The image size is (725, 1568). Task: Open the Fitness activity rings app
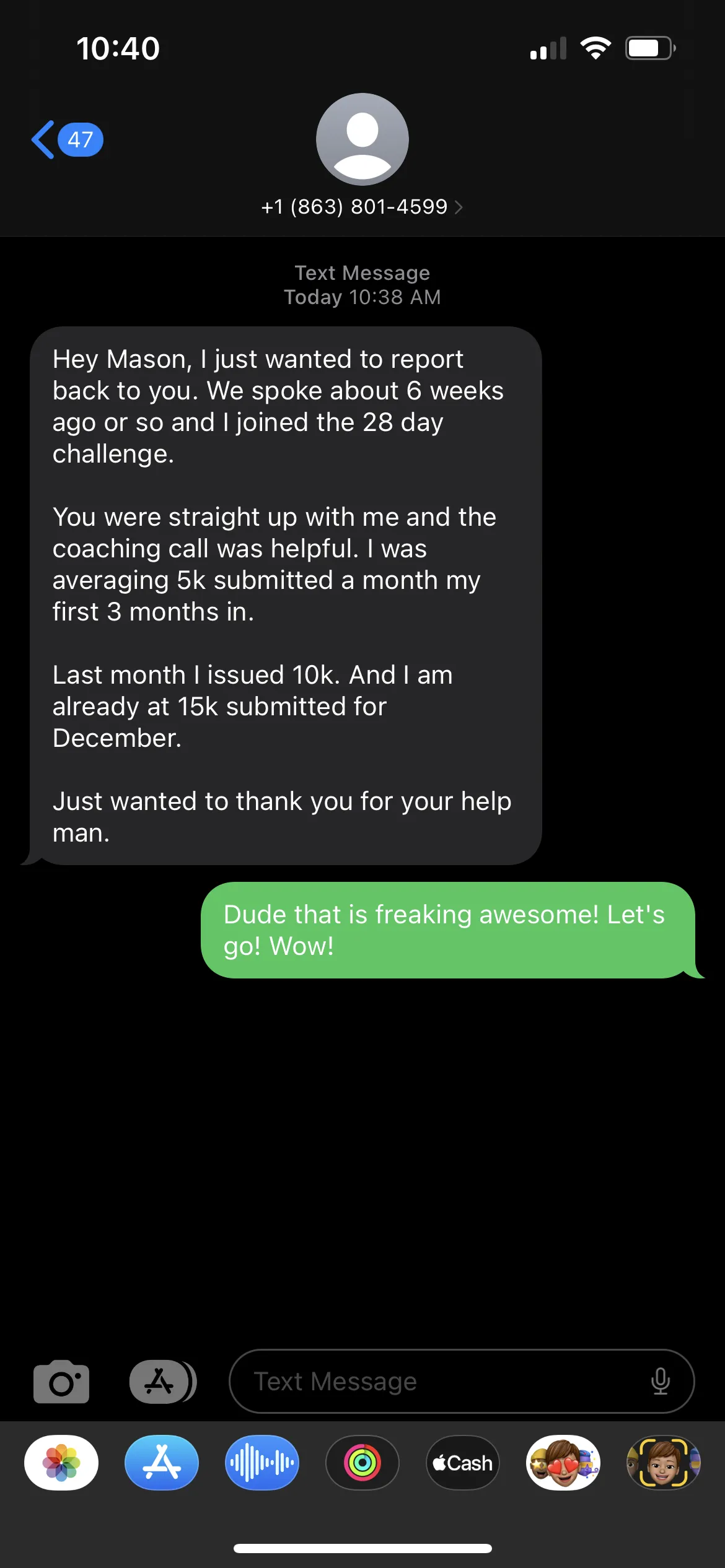coord(362,1463)
